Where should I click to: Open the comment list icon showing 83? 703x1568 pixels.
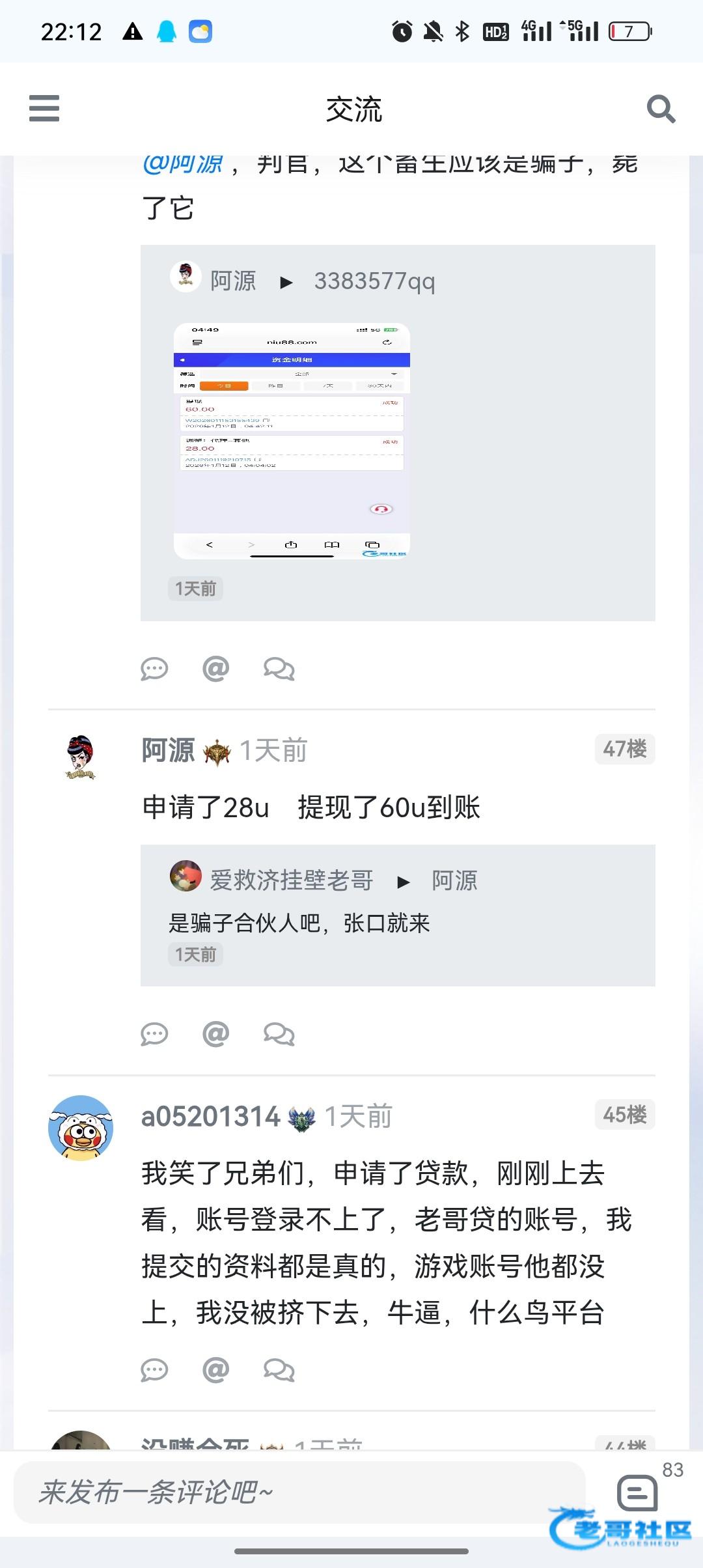pyautogui.click(x=637, y=1492)
